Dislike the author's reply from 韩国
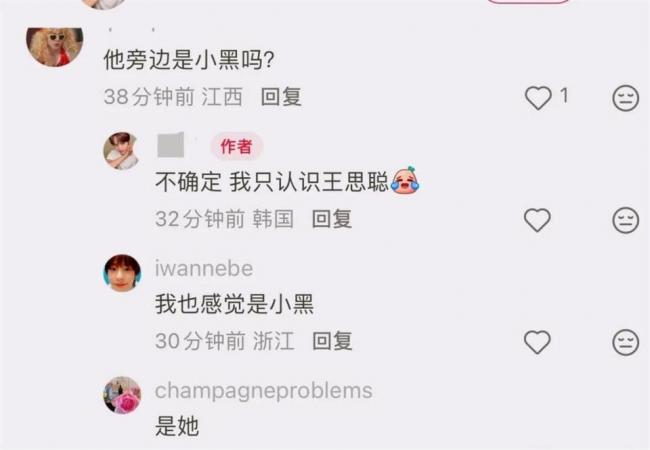This screenshot has width=650, height=450. tap(625, 219)
